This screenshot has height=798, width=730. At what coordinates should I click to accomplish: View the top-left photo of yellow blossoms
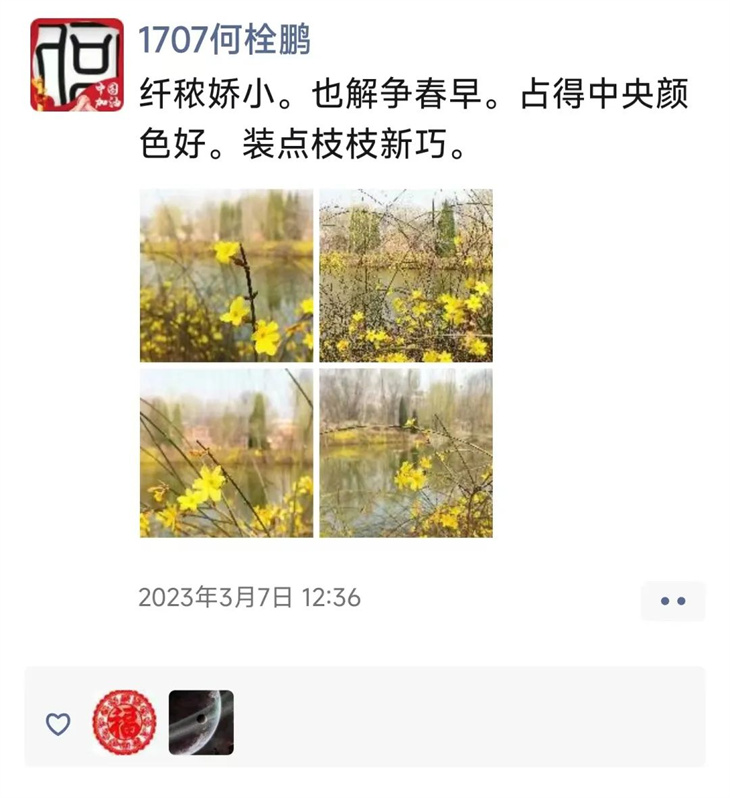coord(226,275)
